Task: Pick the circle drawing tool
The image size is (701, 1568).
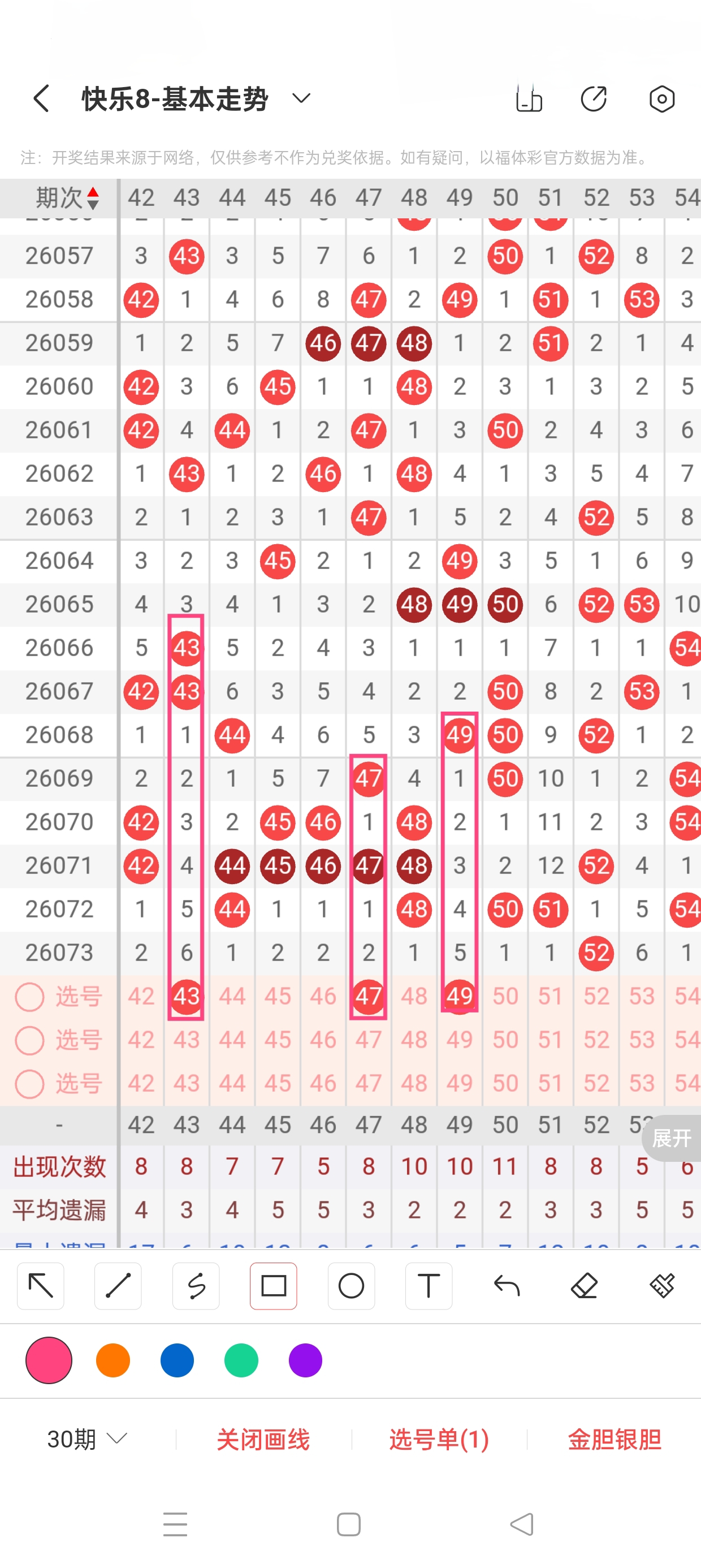Action: click(x=351, y=1286)
